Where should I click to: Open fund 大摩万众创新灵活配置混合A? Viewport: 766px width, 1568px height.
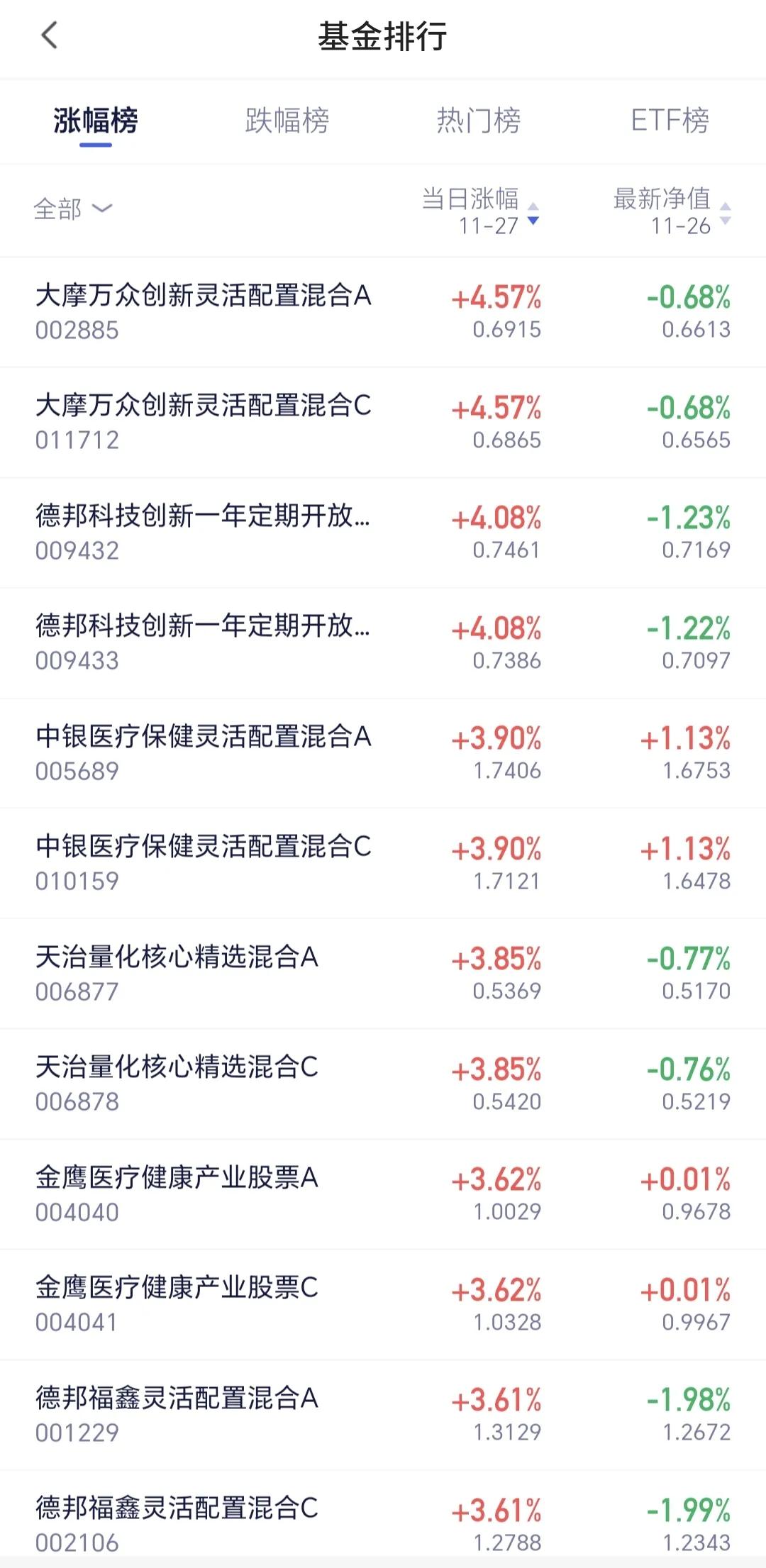[x=383, y=312]
